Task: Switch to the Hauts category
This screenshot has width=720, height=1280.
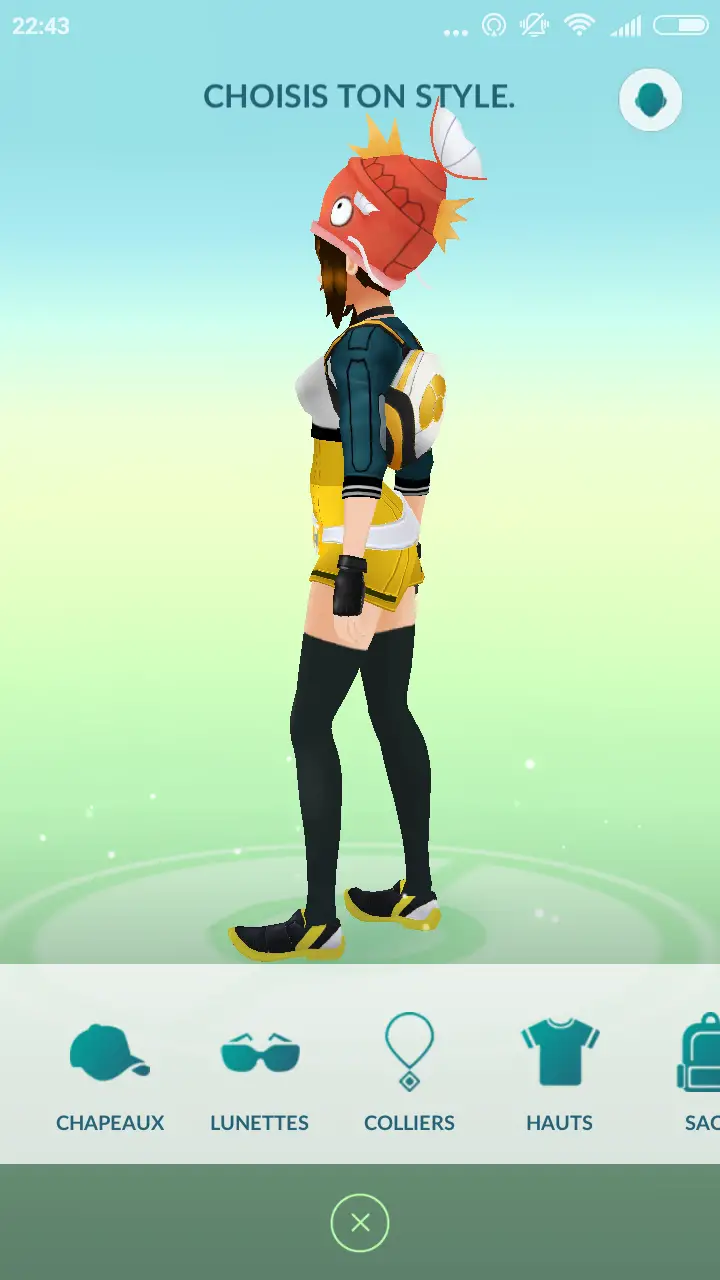Action: tap(559, 1074)
